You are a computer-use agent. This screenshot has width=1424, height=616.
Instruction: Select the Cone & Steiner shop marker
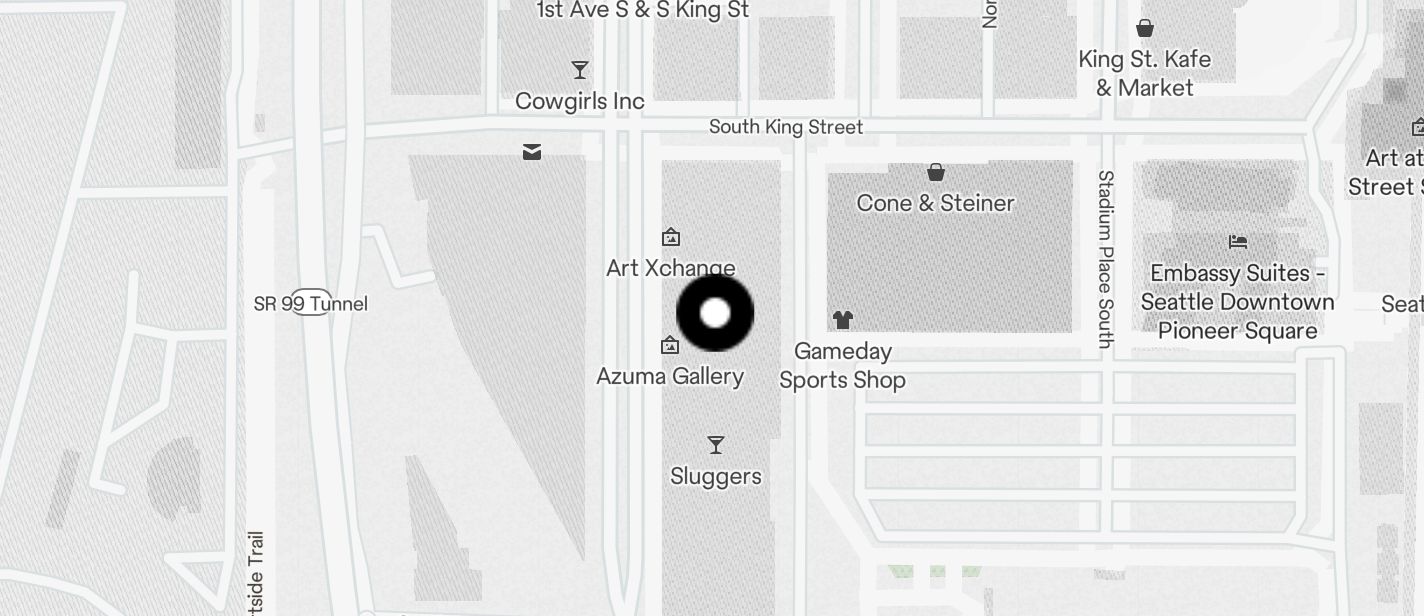[936, 173]
